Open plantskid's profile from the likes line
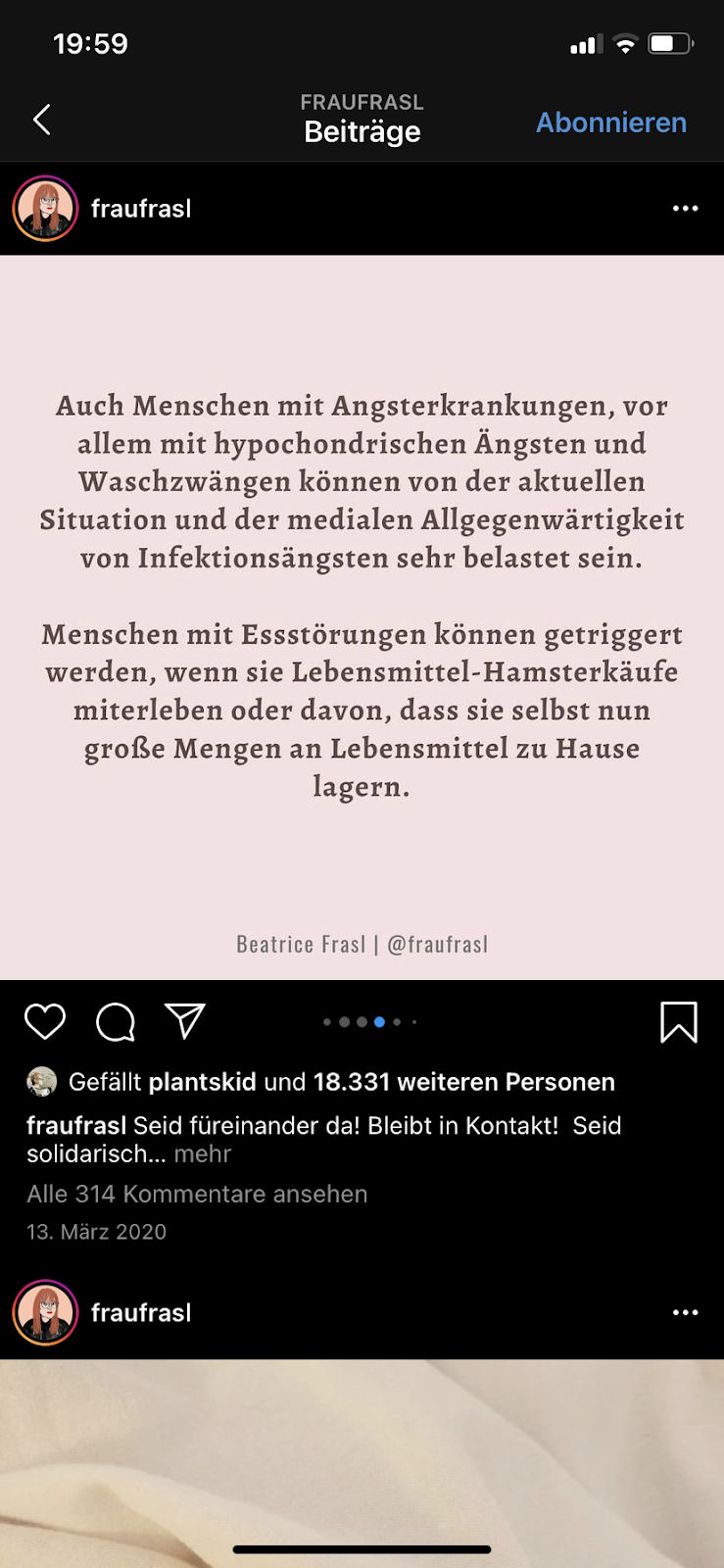 tap(203, 1082)
